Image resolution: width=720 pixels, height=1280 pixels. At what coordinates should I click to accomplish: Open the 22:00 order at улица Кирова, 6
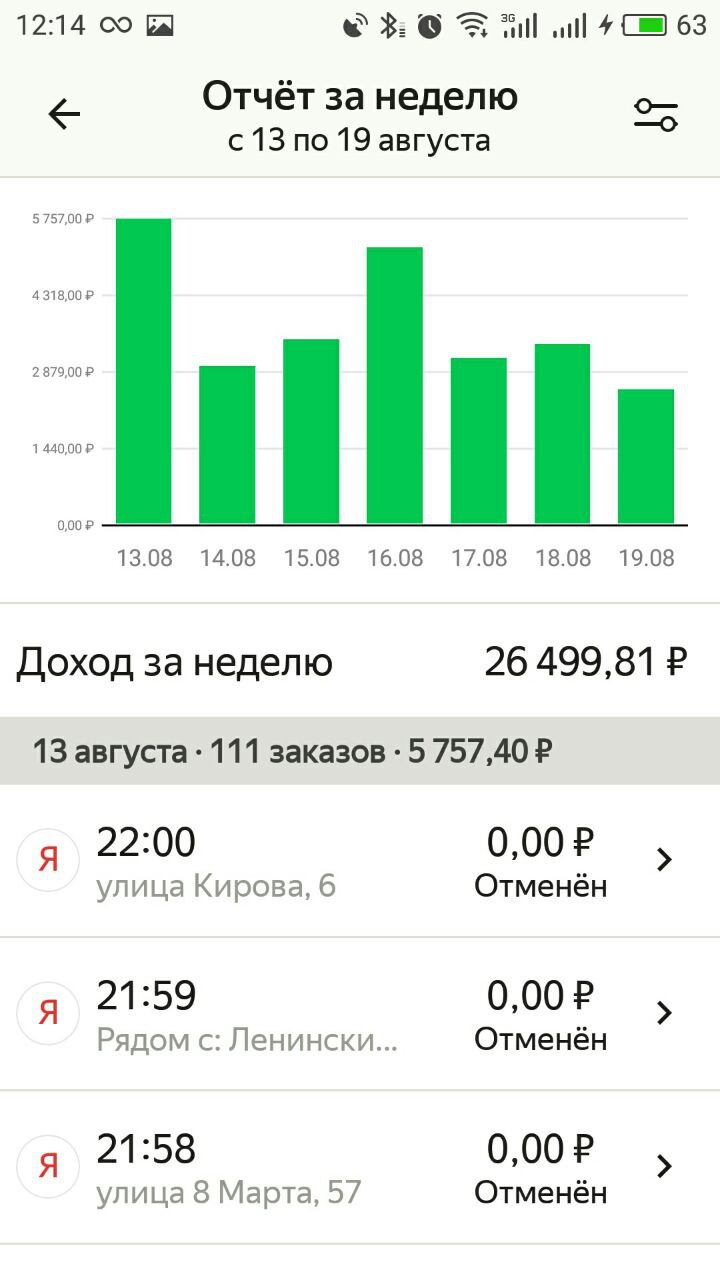[360, 861]
